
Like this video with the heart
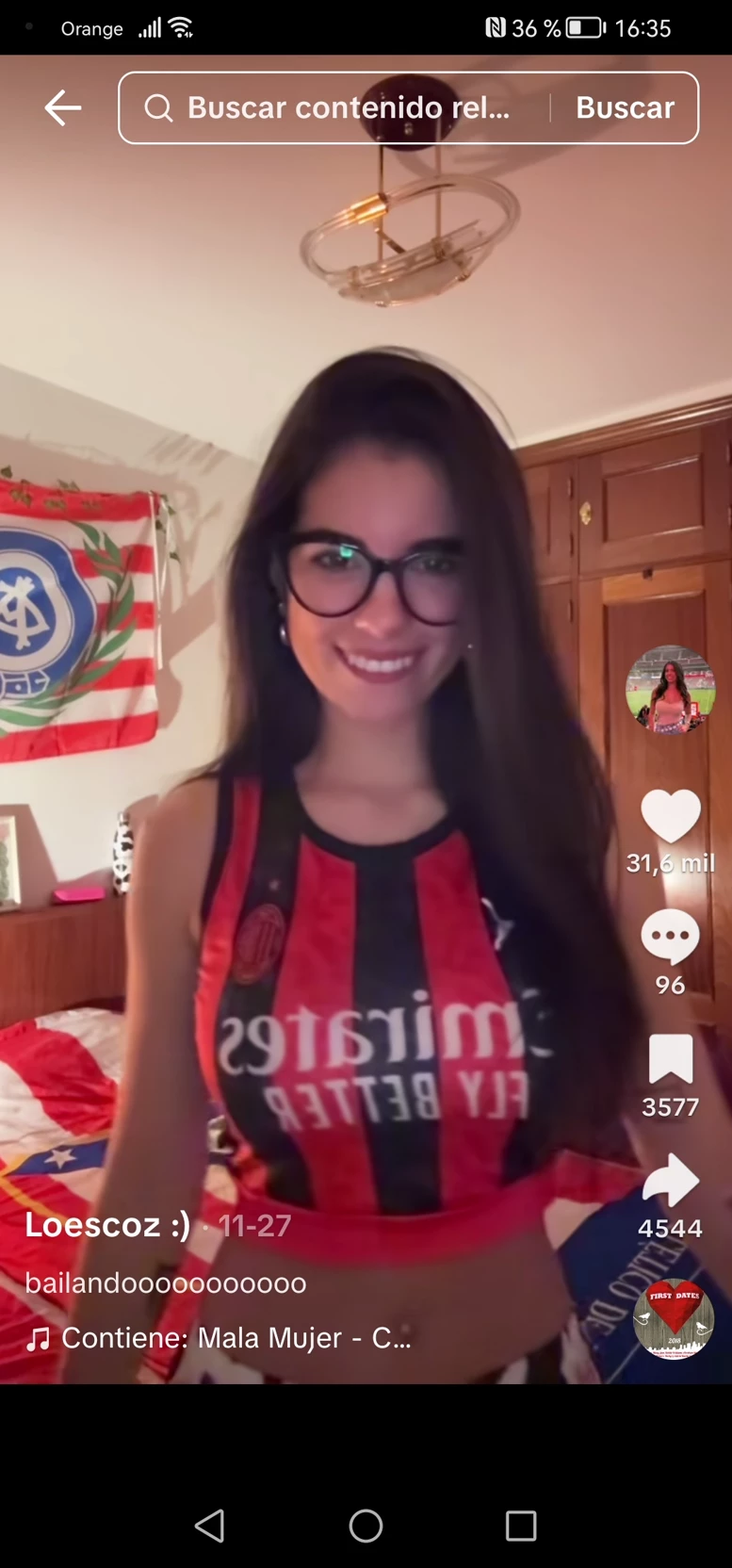tap(670, 816)
